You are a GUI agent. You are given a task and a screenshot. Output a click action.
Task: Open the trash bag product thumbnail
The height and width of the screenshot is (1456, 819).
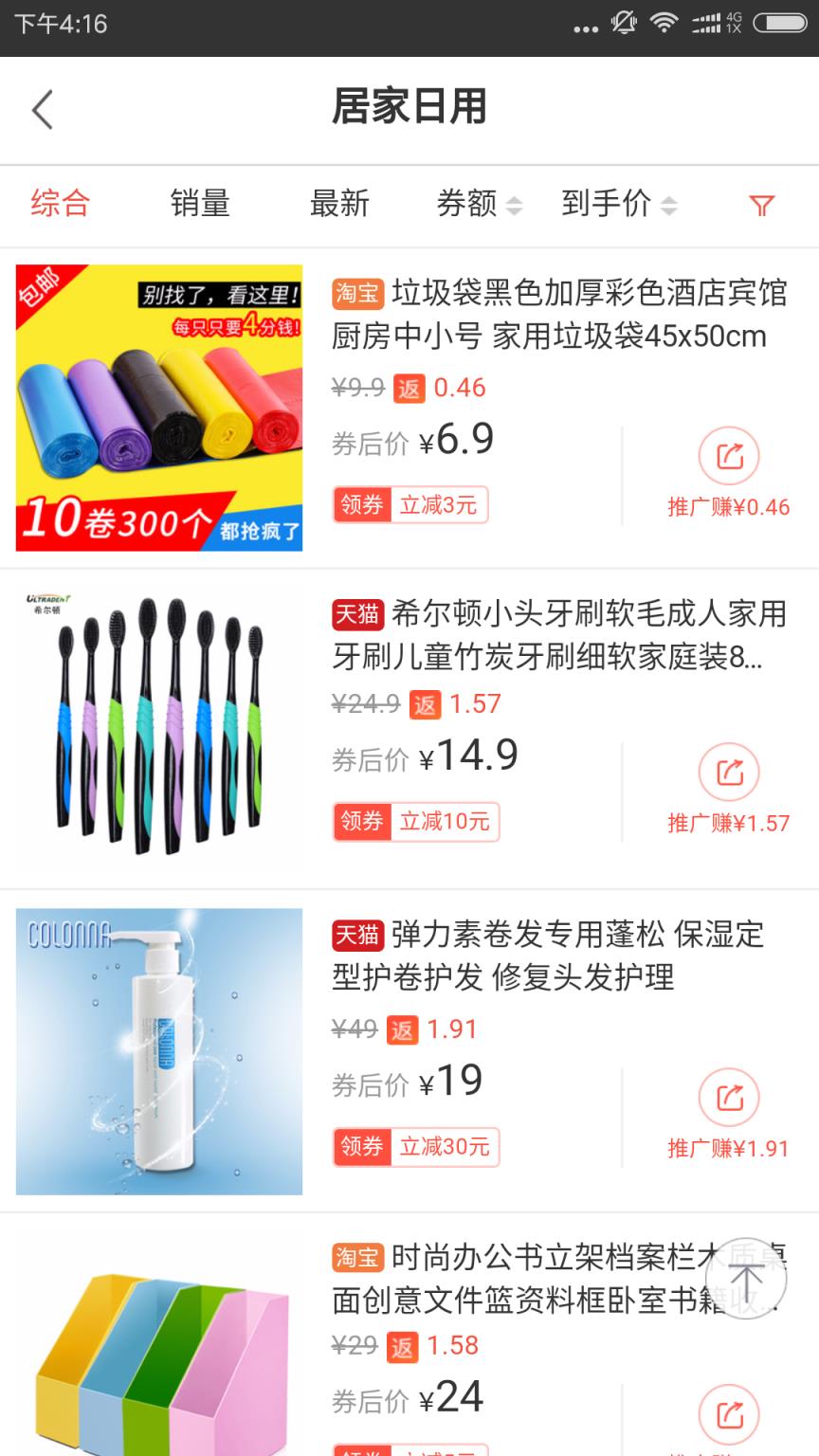coord(159,408)
